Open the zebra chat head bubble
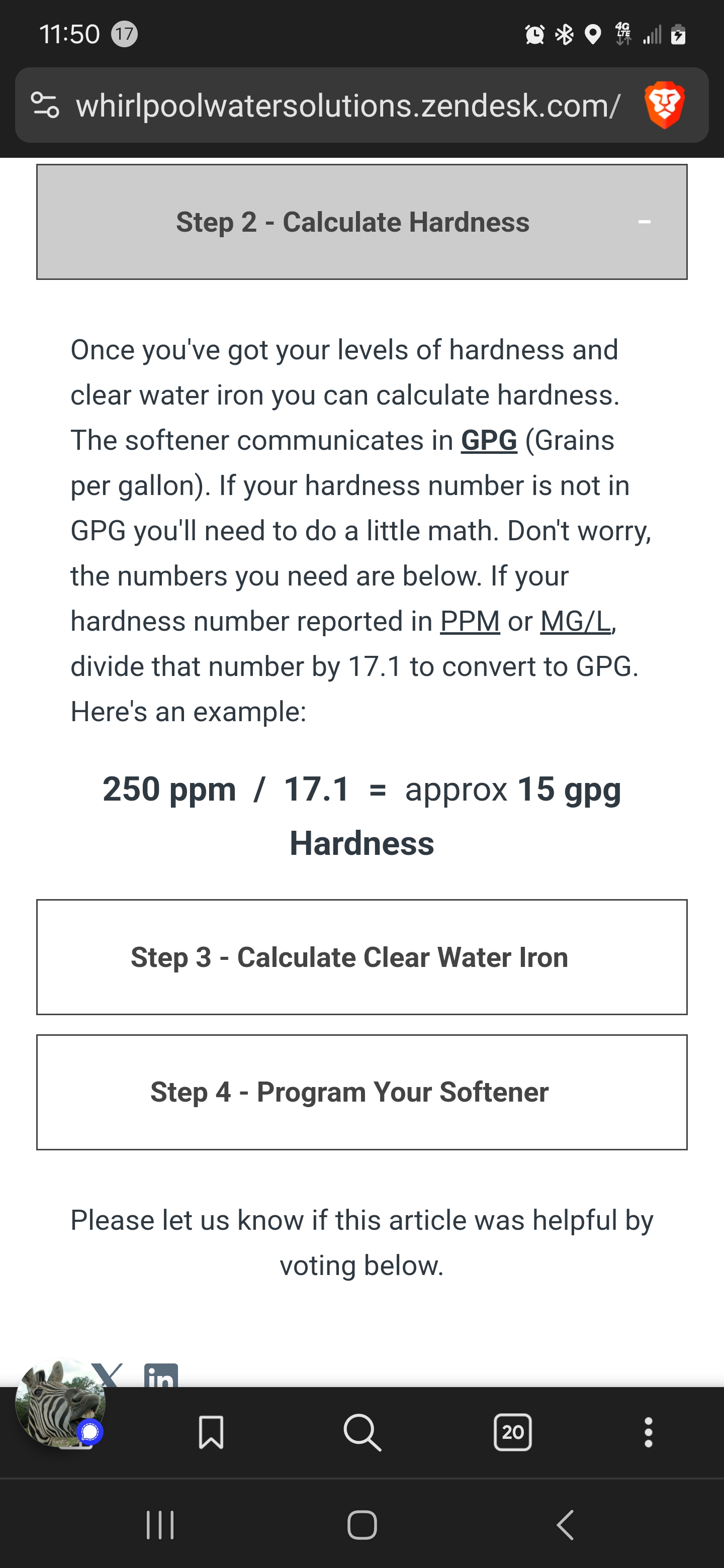 pyautogui.click(x=60, y=1403)
